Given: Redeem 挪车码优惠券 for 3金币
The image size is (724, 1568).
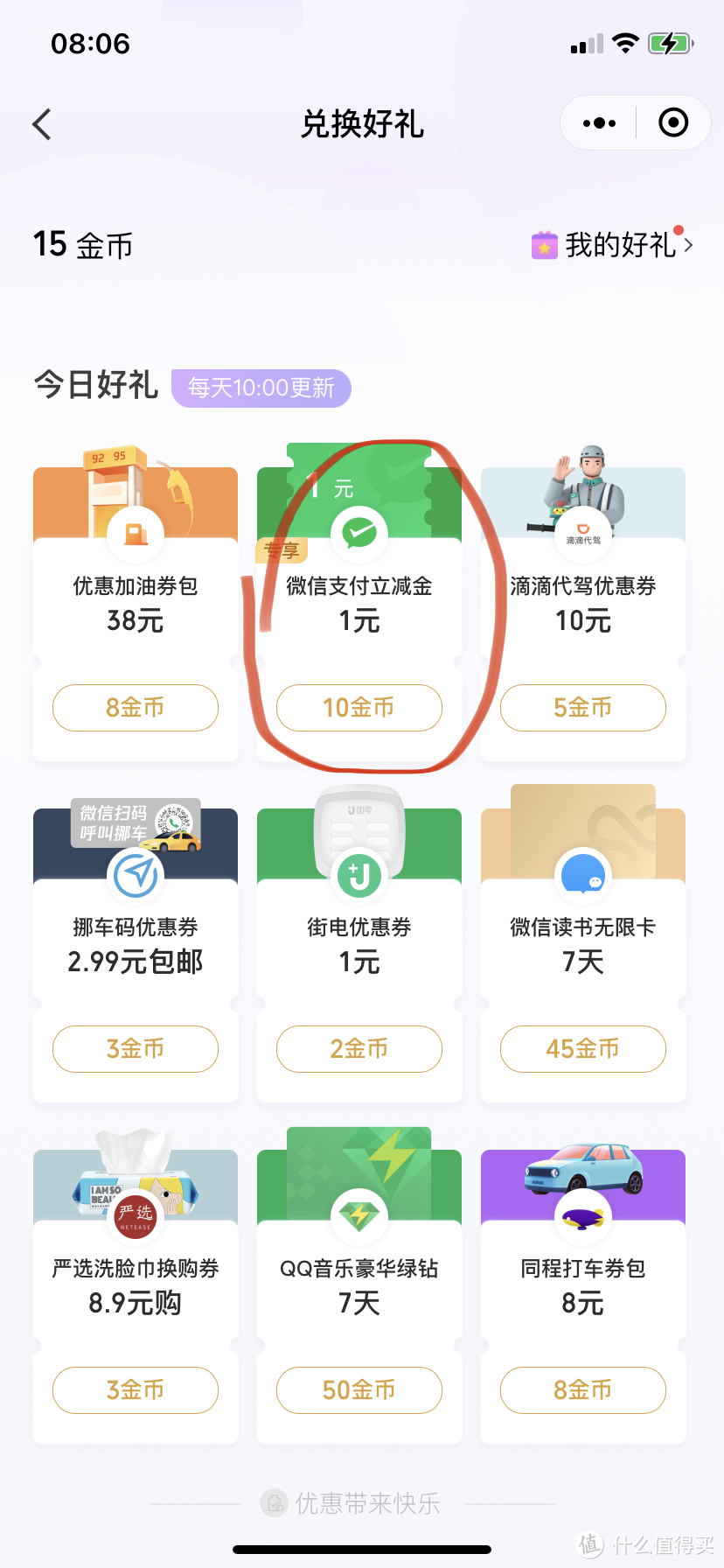Looking at the screenshot, I should pyautogui.click(x=136, y=1049).
